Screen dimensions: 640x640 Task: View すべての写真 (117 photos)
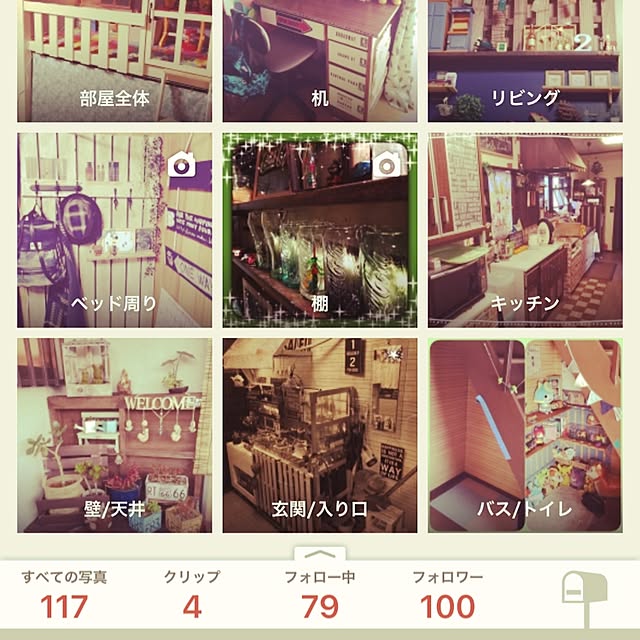click(64, 595)
